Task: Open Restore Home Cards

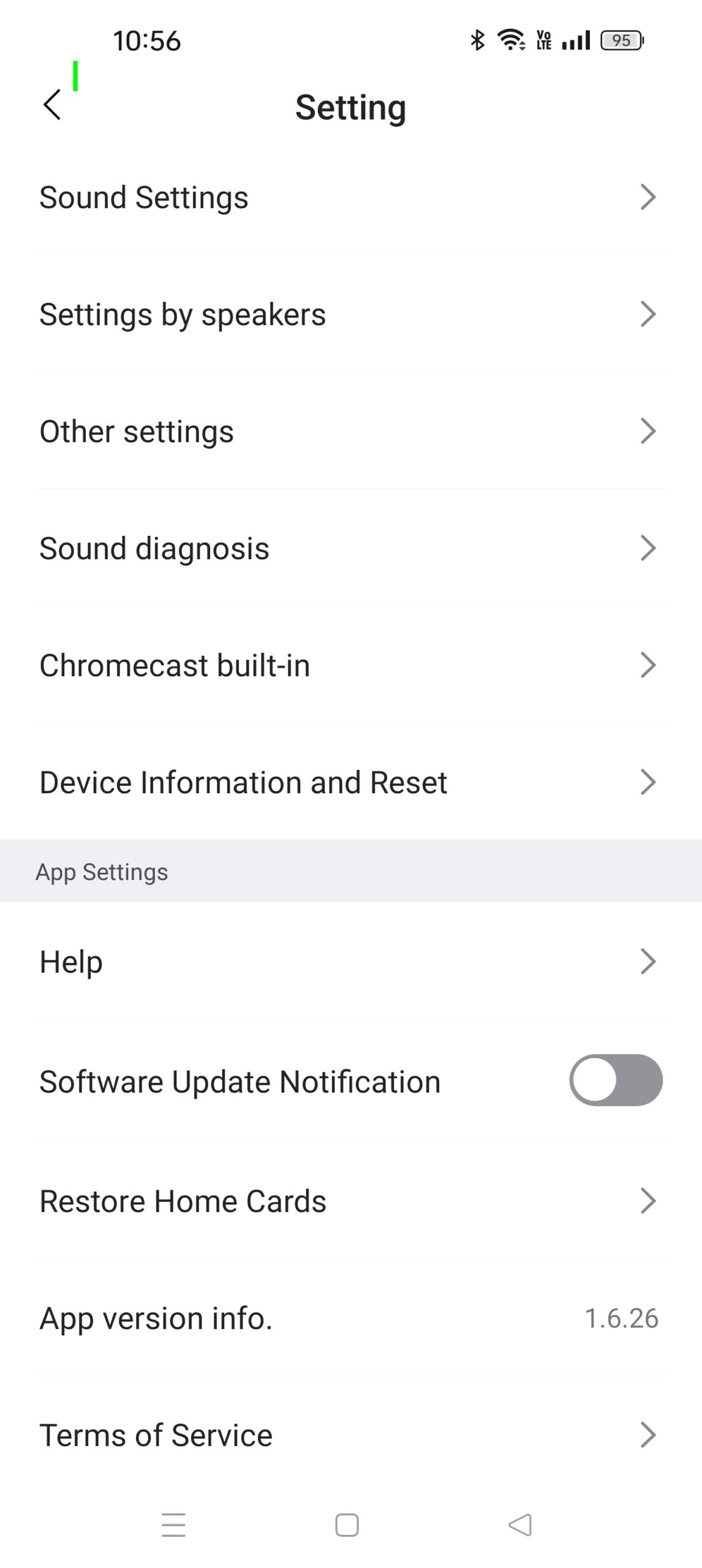Action: click(x=350, y=1201)
